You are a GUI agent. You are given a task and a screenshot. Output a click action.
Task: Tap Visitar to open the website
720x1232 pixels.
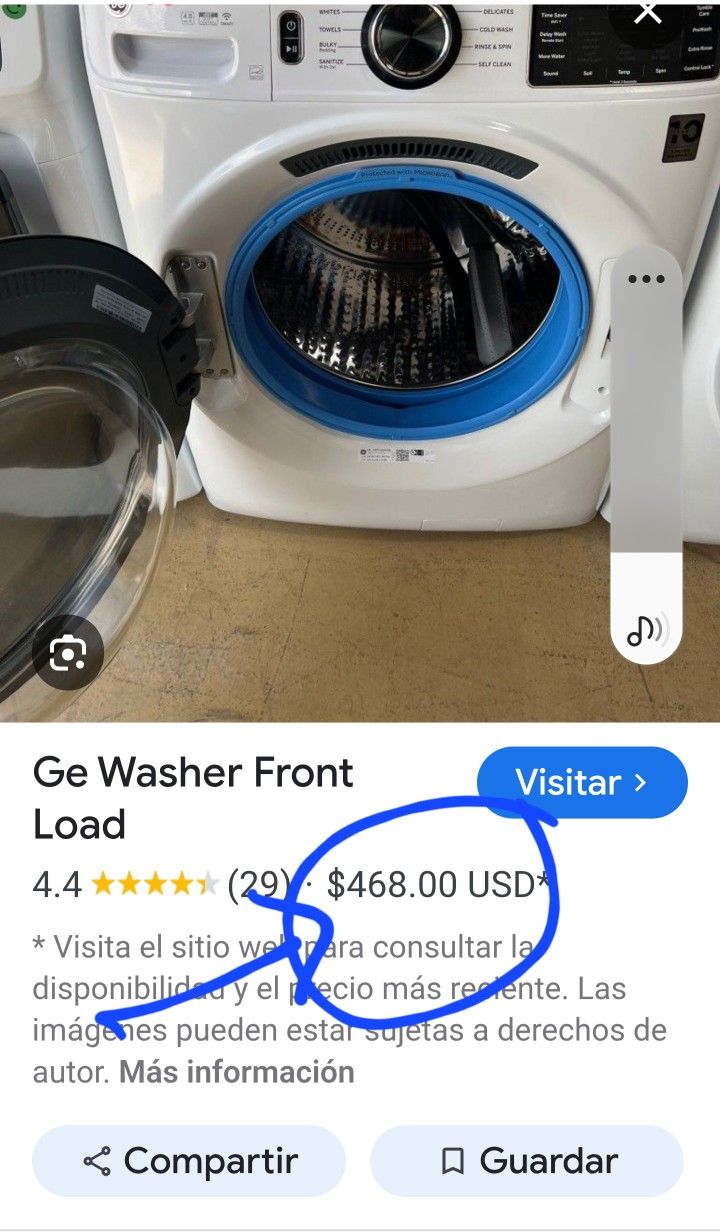(582, 782)
